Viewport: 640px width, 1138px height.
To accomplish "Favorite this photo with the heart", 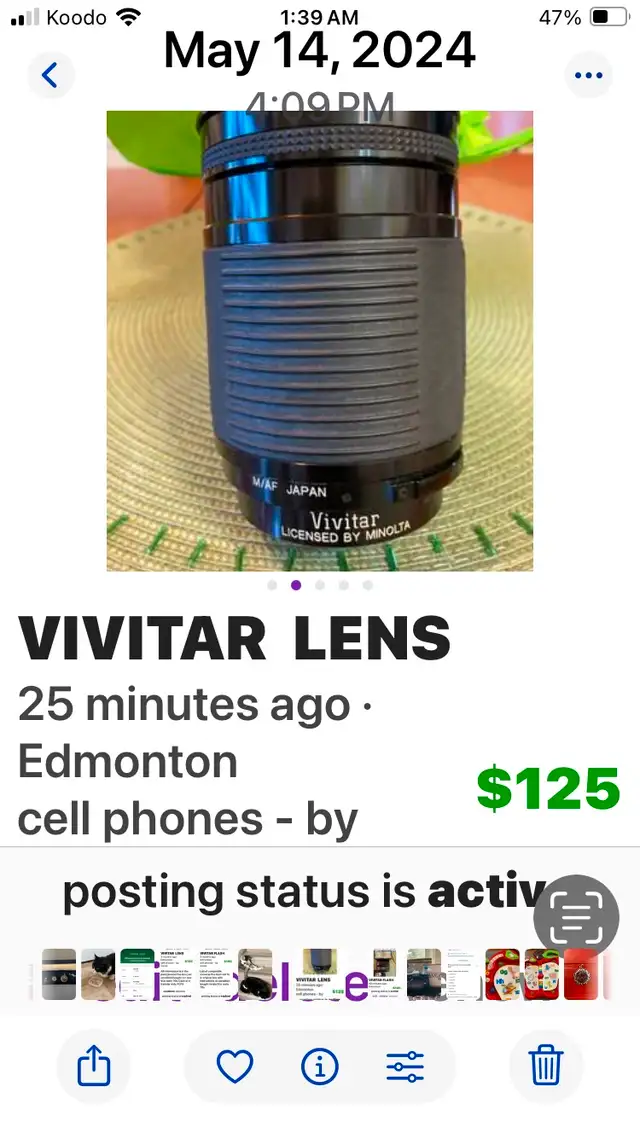I will pyautogui.click(x=235, y=1067).
